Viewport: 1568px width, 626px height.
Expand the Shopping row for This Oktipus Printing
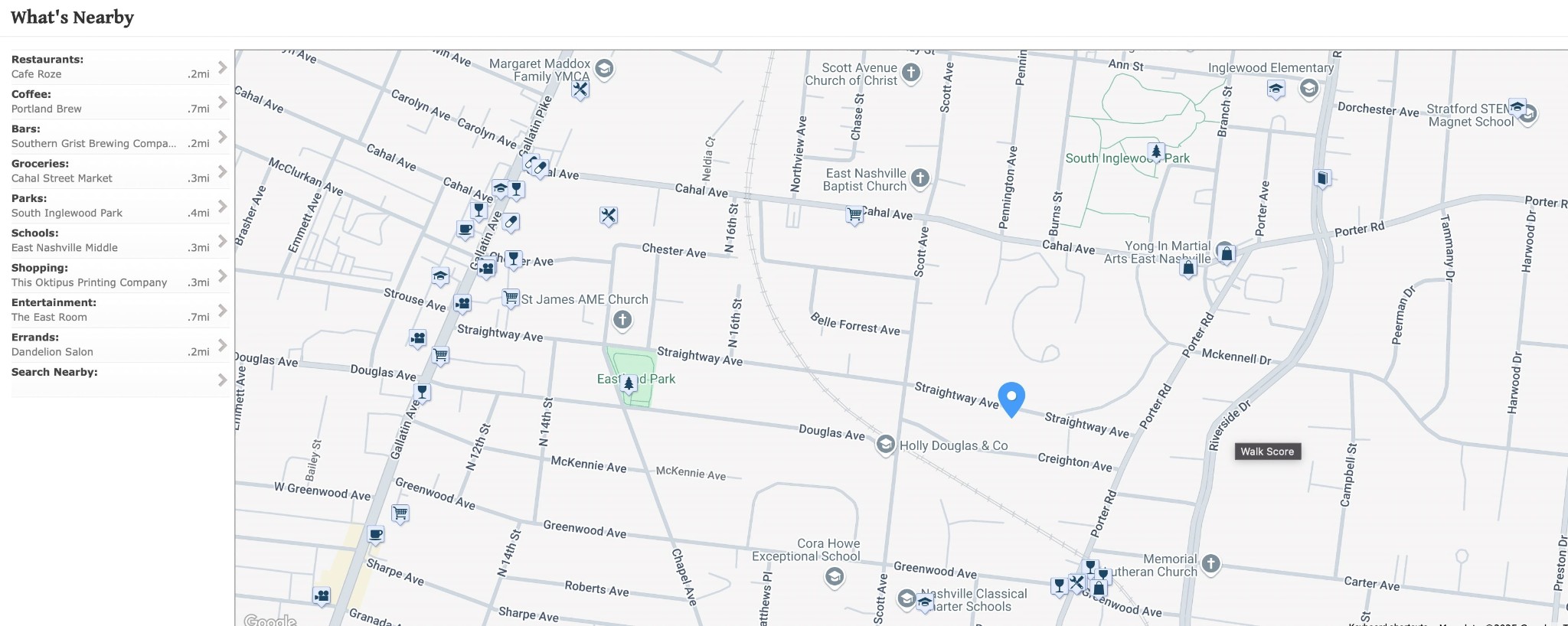(x=119, y=275)
